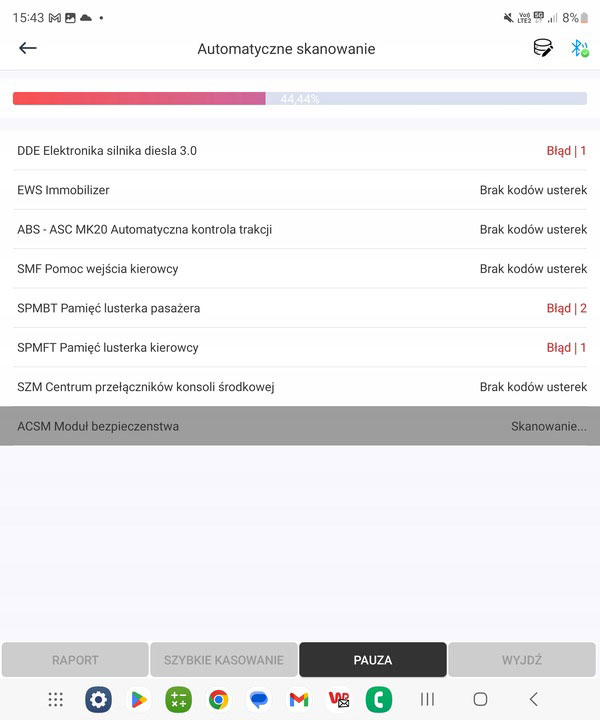Select the ABS - ASC MK20 row
The height and width of the screenshot is (720, 600).
pos(300,229)
